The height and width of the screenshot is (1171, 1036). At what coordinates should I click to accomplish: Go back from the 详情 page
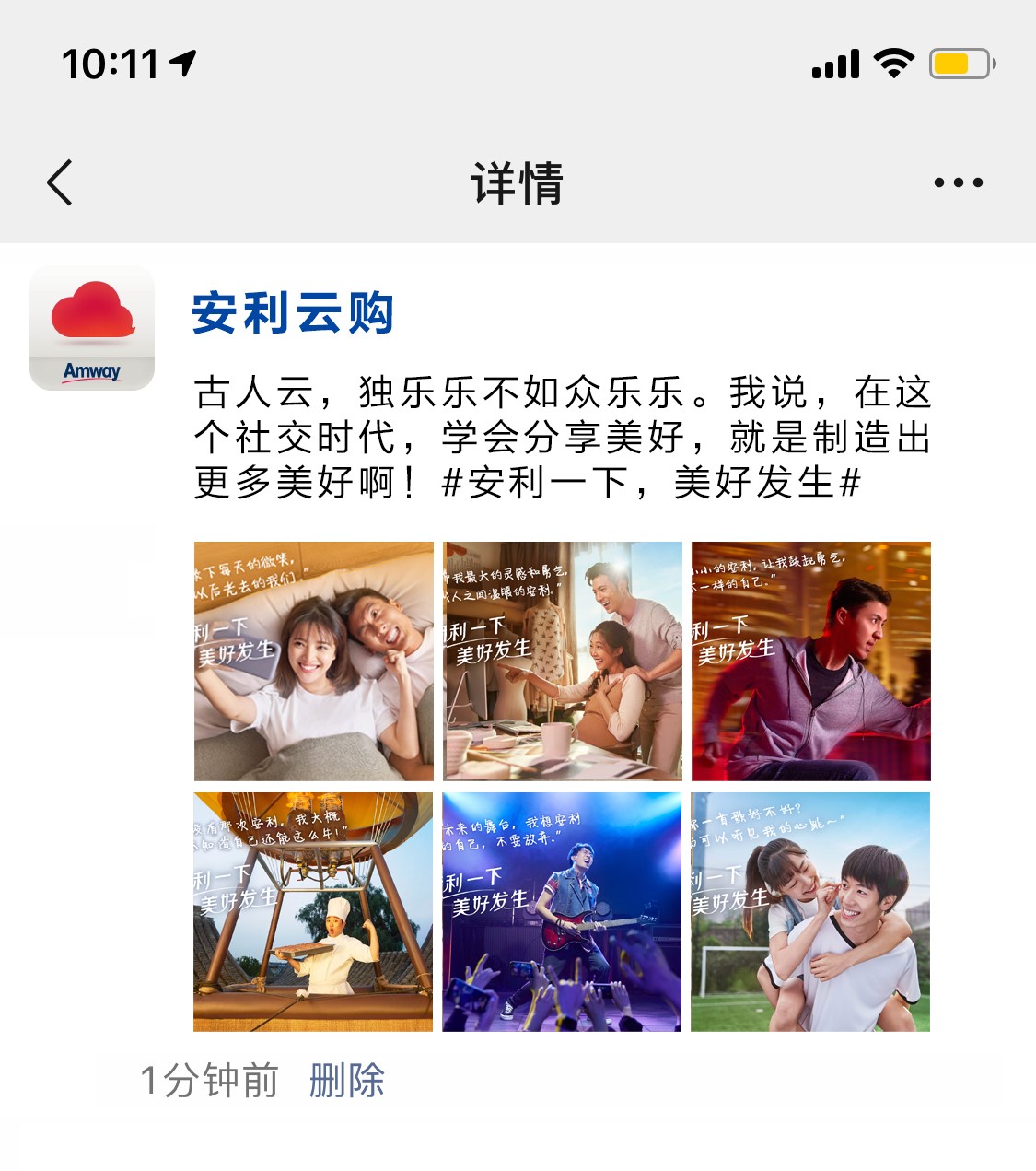61,182
